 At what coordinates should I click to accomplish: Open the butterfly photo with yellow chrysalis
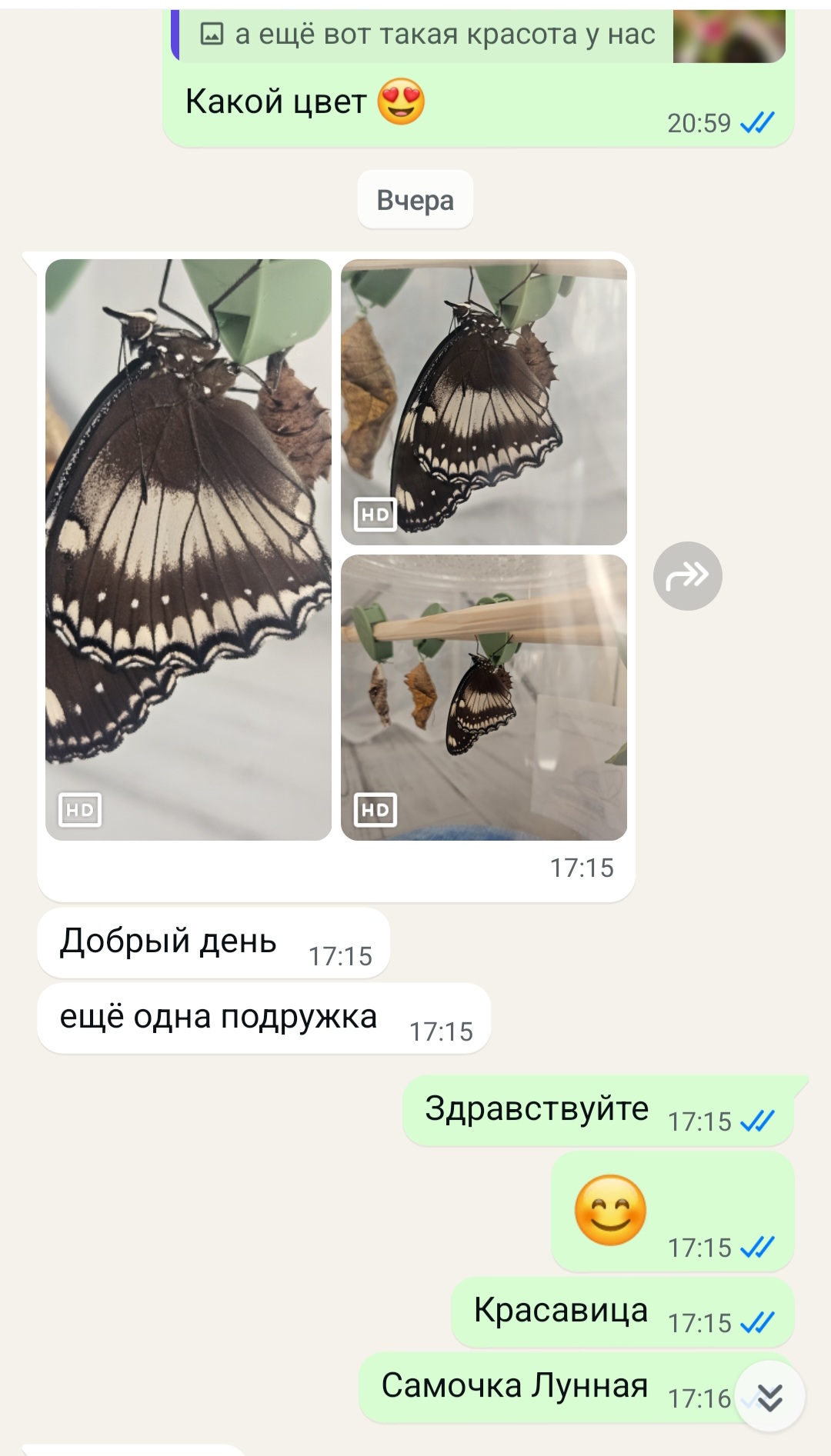click(484, 401)
